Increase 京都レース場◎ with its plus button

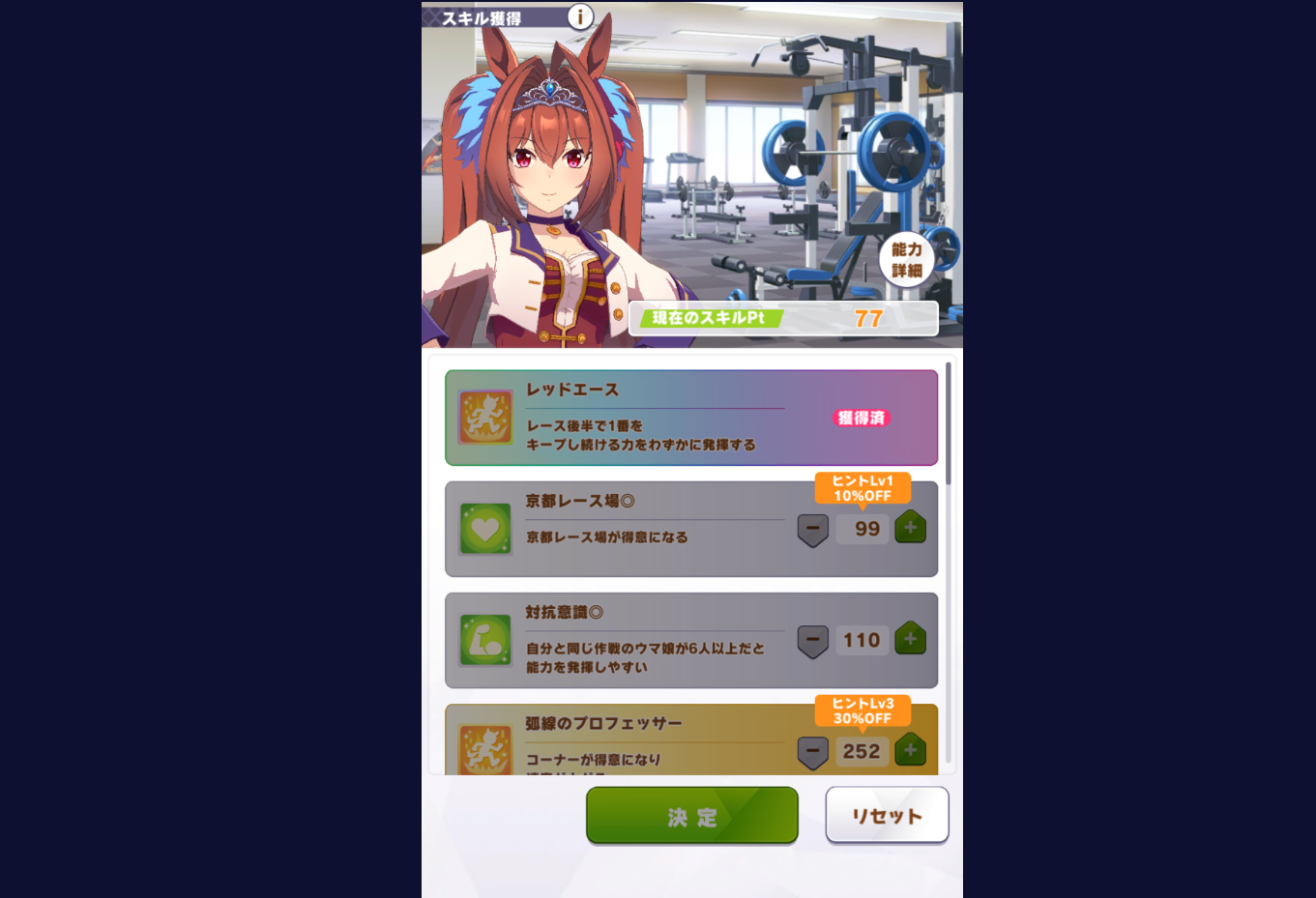coord(910,528)
